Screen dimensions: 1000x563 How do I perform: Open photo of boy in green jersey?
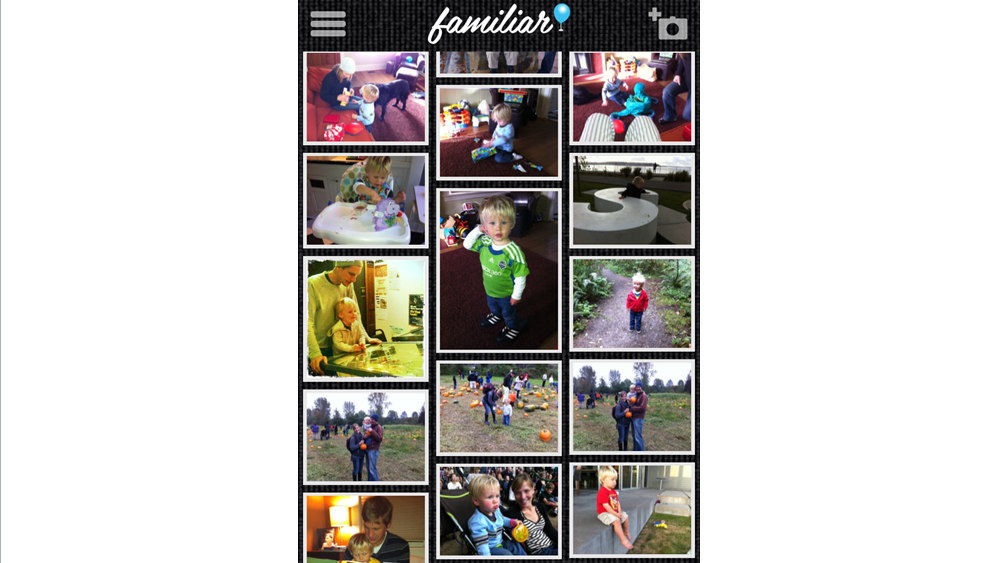click(499, 270)
